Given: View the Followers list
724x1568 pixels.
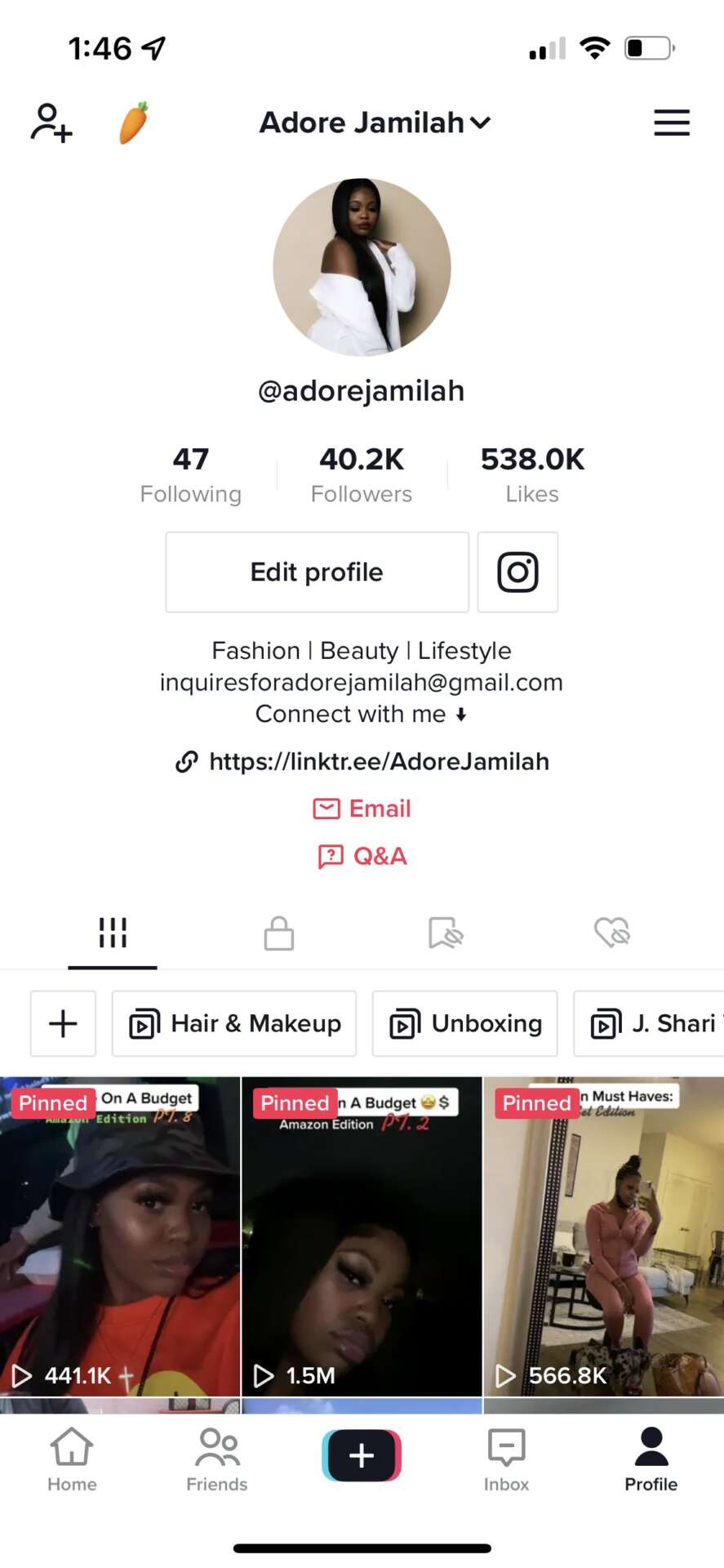Looking at the screenshot, I should [x=362, y=474].
